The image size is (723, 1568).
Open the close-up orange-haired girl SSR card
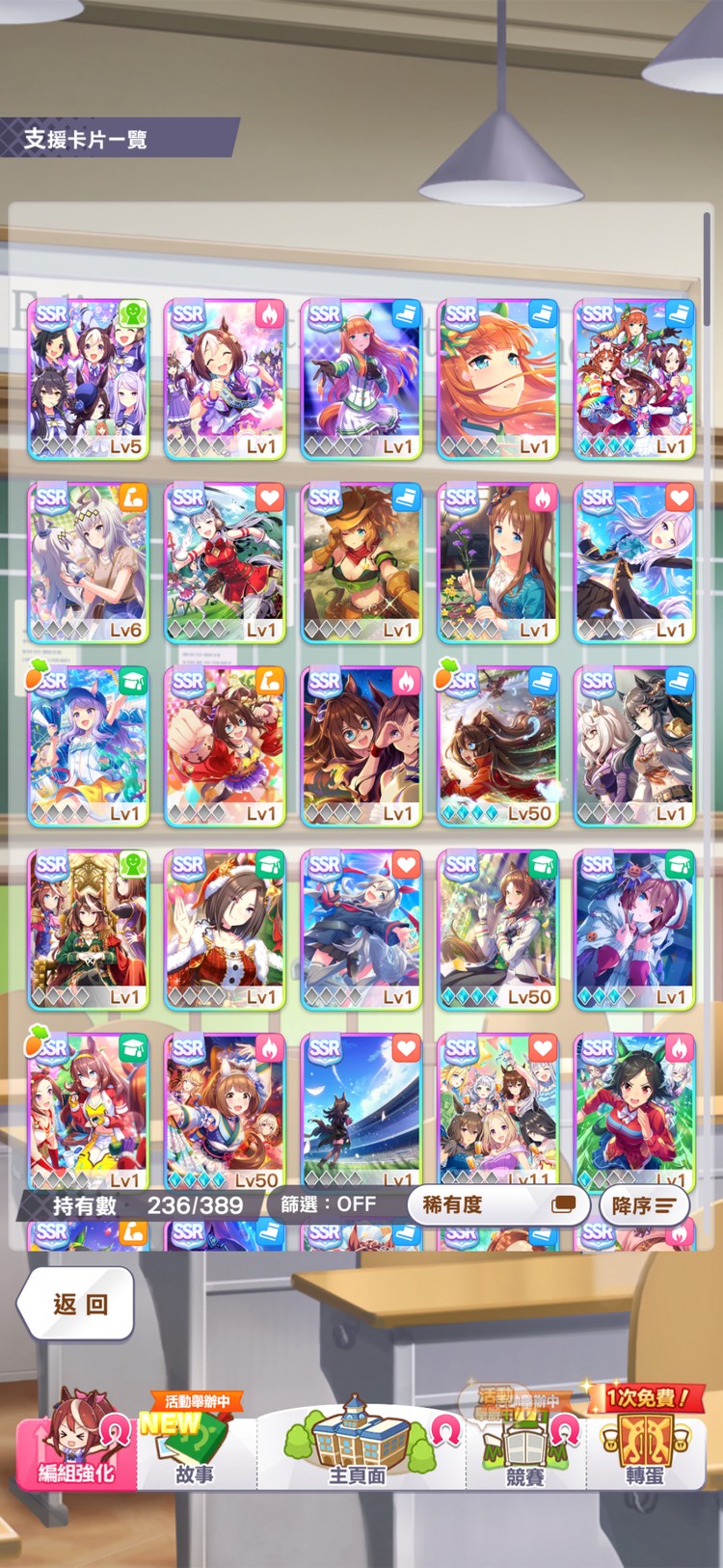point(497,379)
